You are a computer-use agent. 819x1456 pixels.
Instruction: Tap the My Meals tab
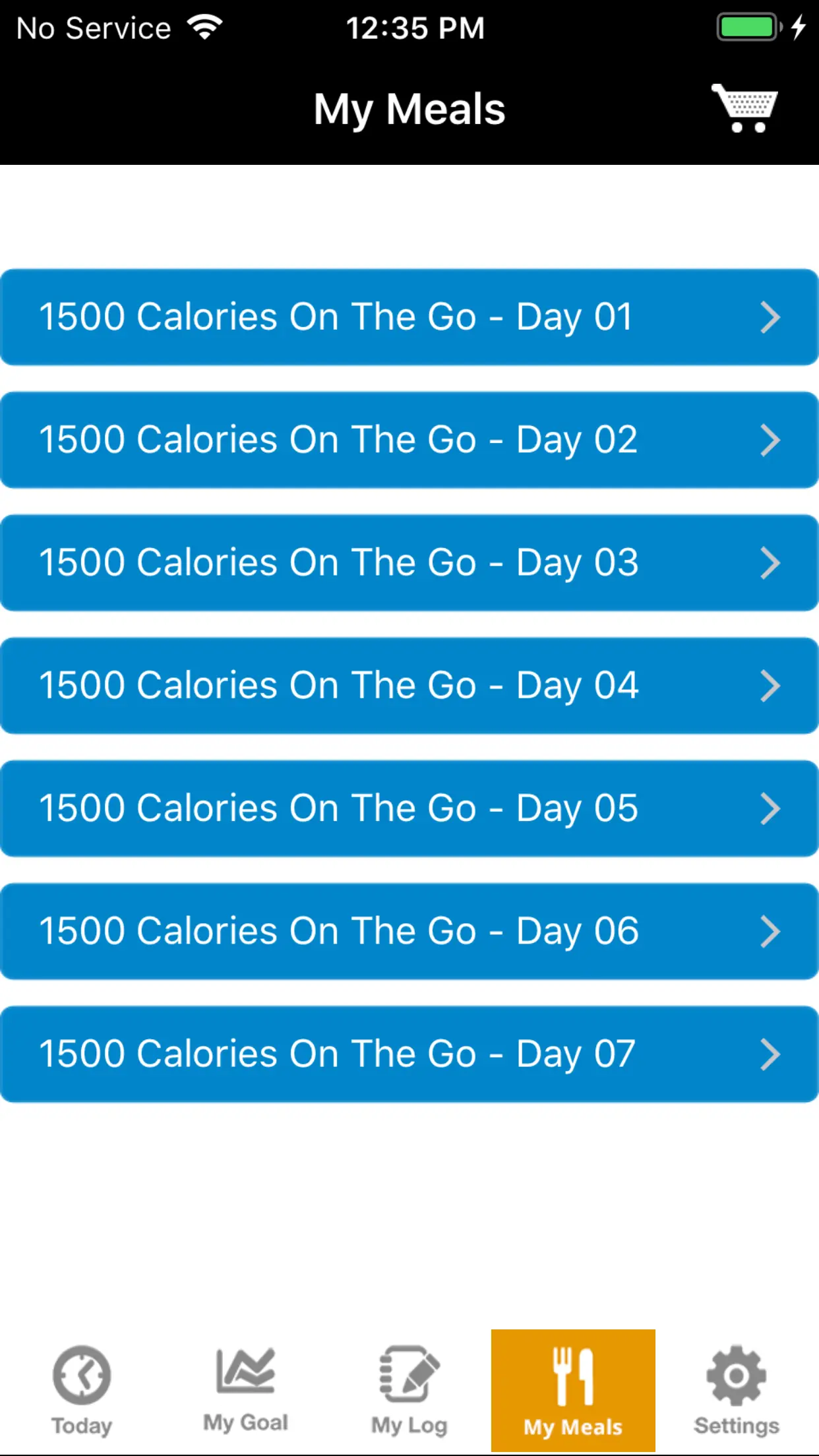pos(573,1390)
